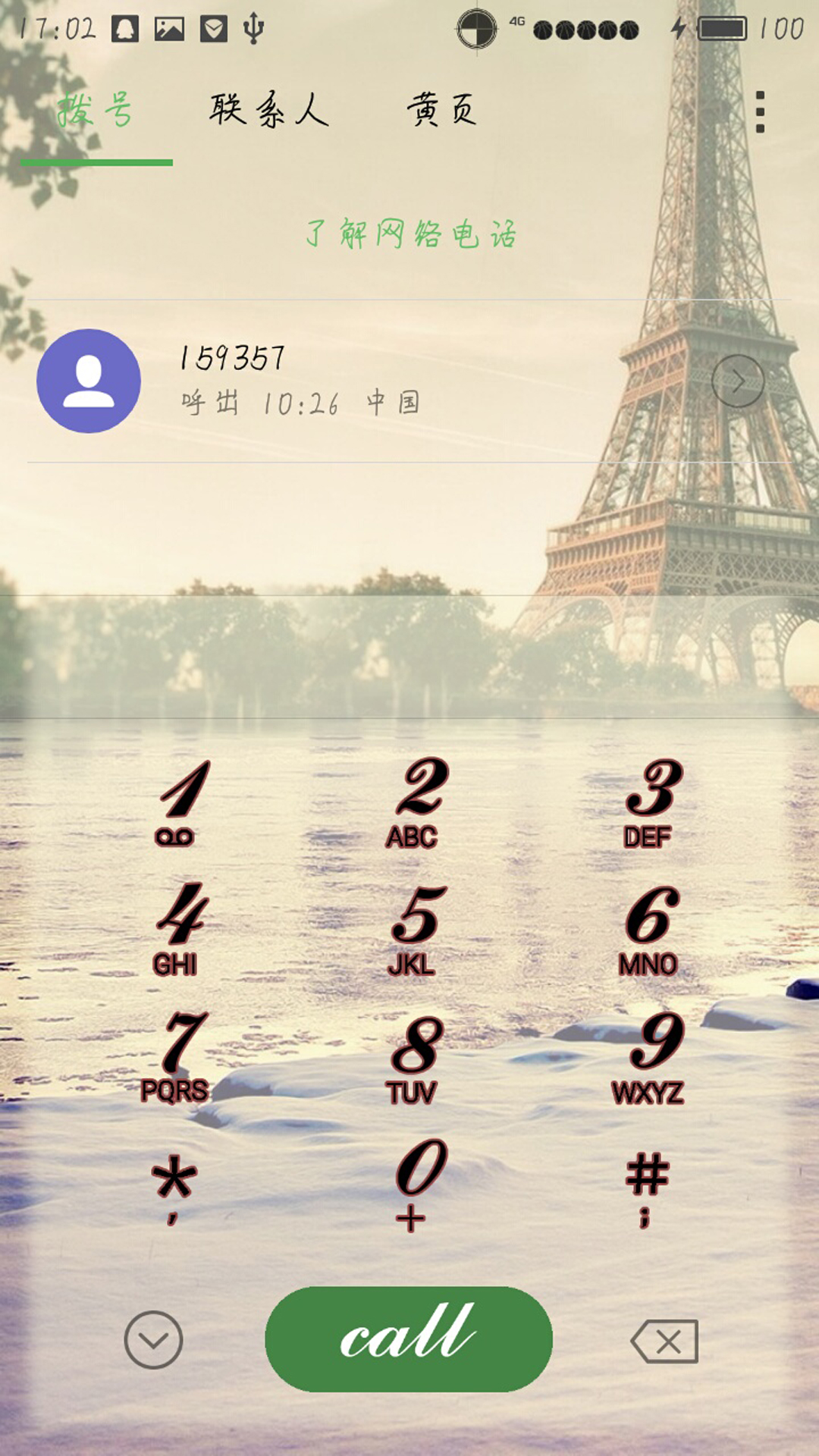Screen dimensions: 819x1456
Task: Dial digit 3 DEF key
Action: (x=649, y=802)
